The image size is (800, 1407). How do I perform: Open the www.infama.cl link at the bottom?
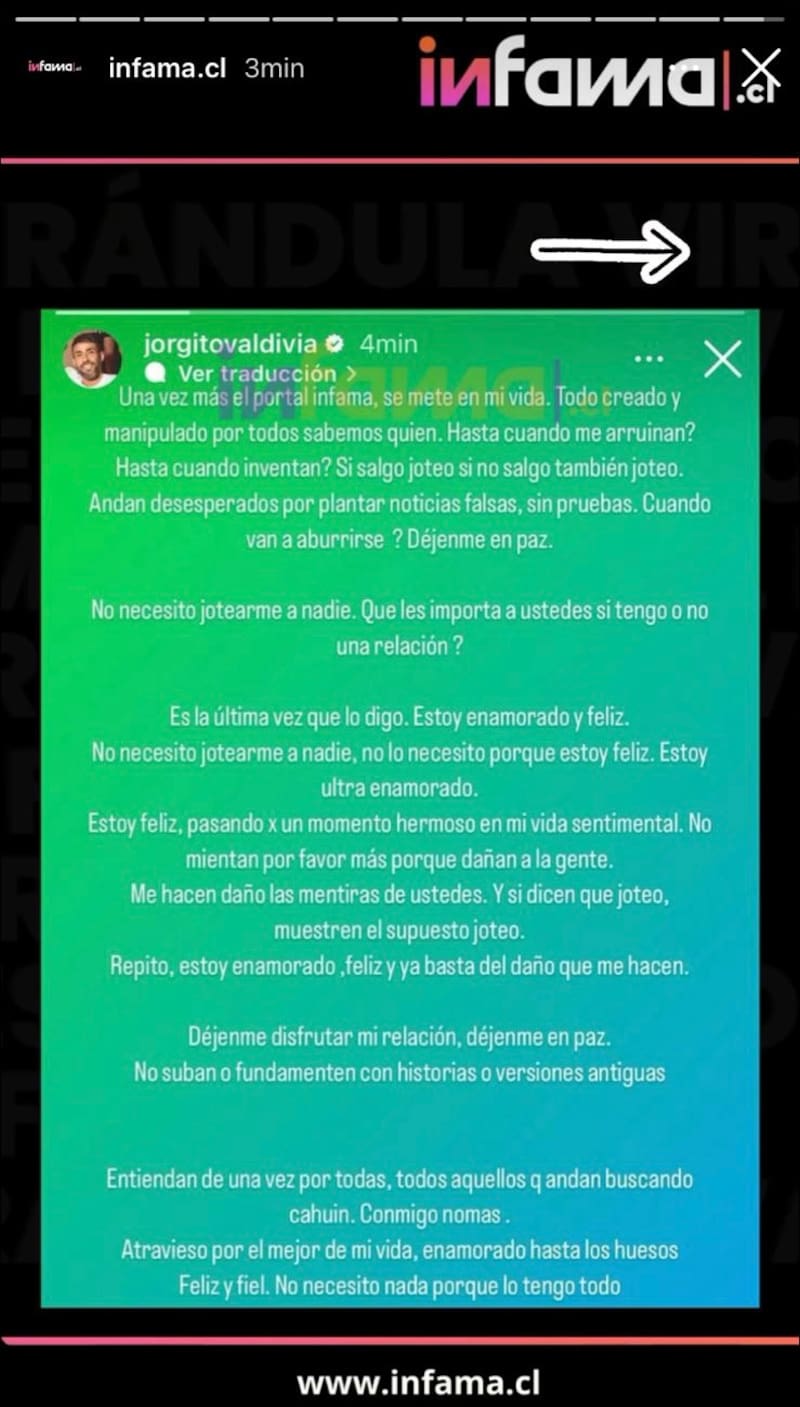tap(400, 1380)
